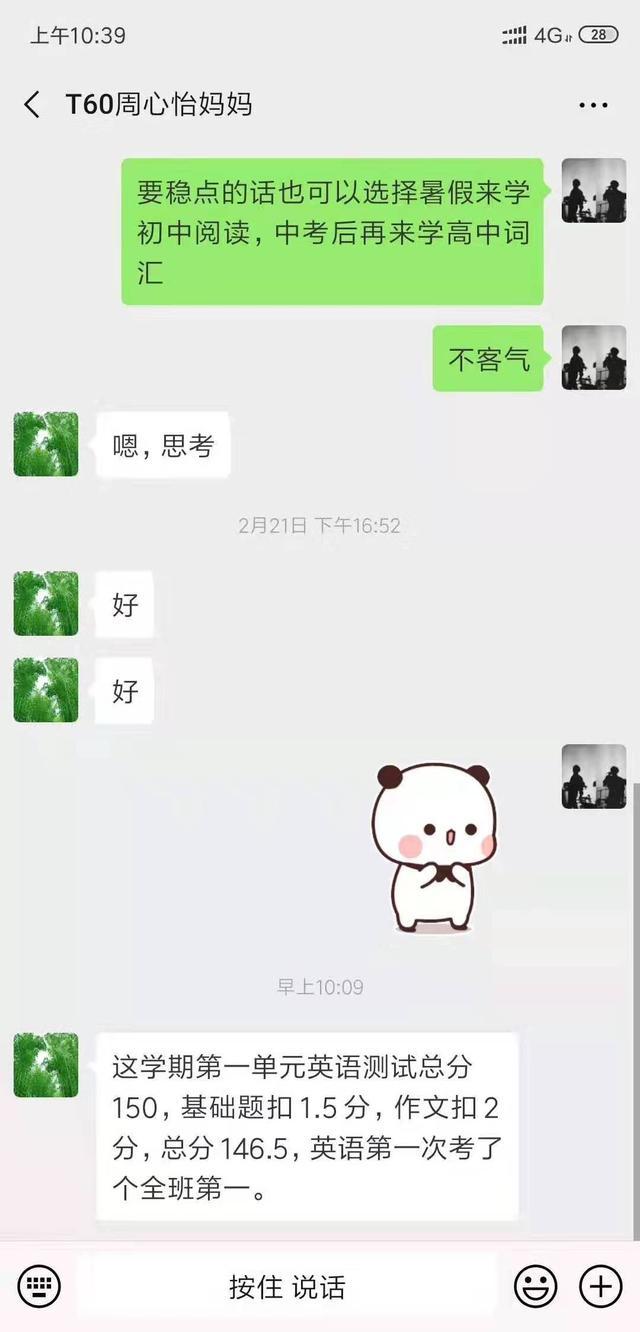The width and height of the screenshot is (640, 1332).
Task: Open my avatar beside the 不客气 message
Action: (593, 357)
